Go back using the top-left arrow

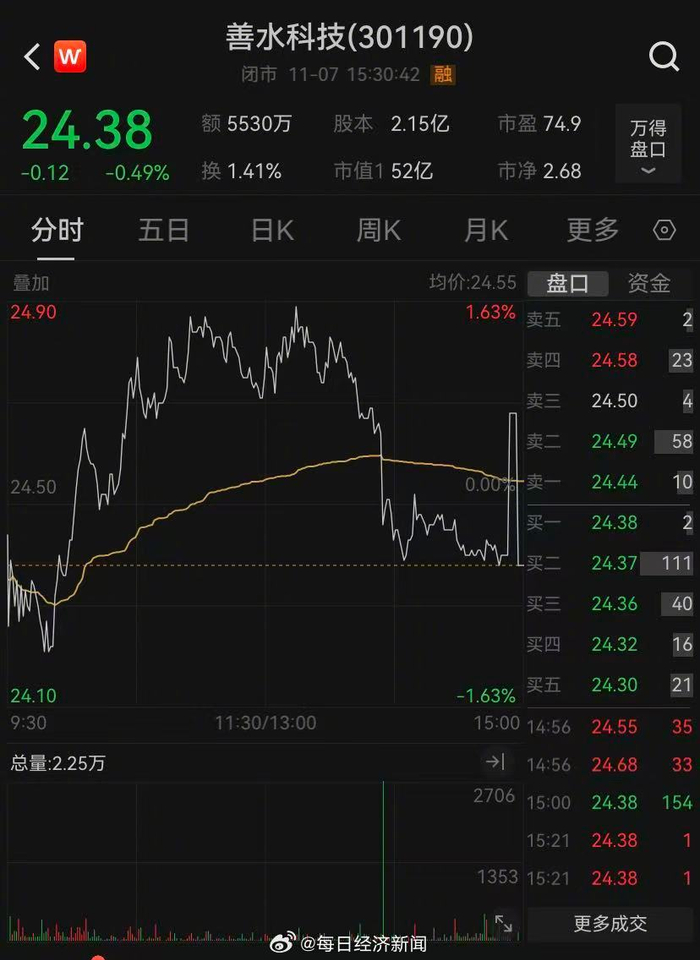tap(32, 57)
